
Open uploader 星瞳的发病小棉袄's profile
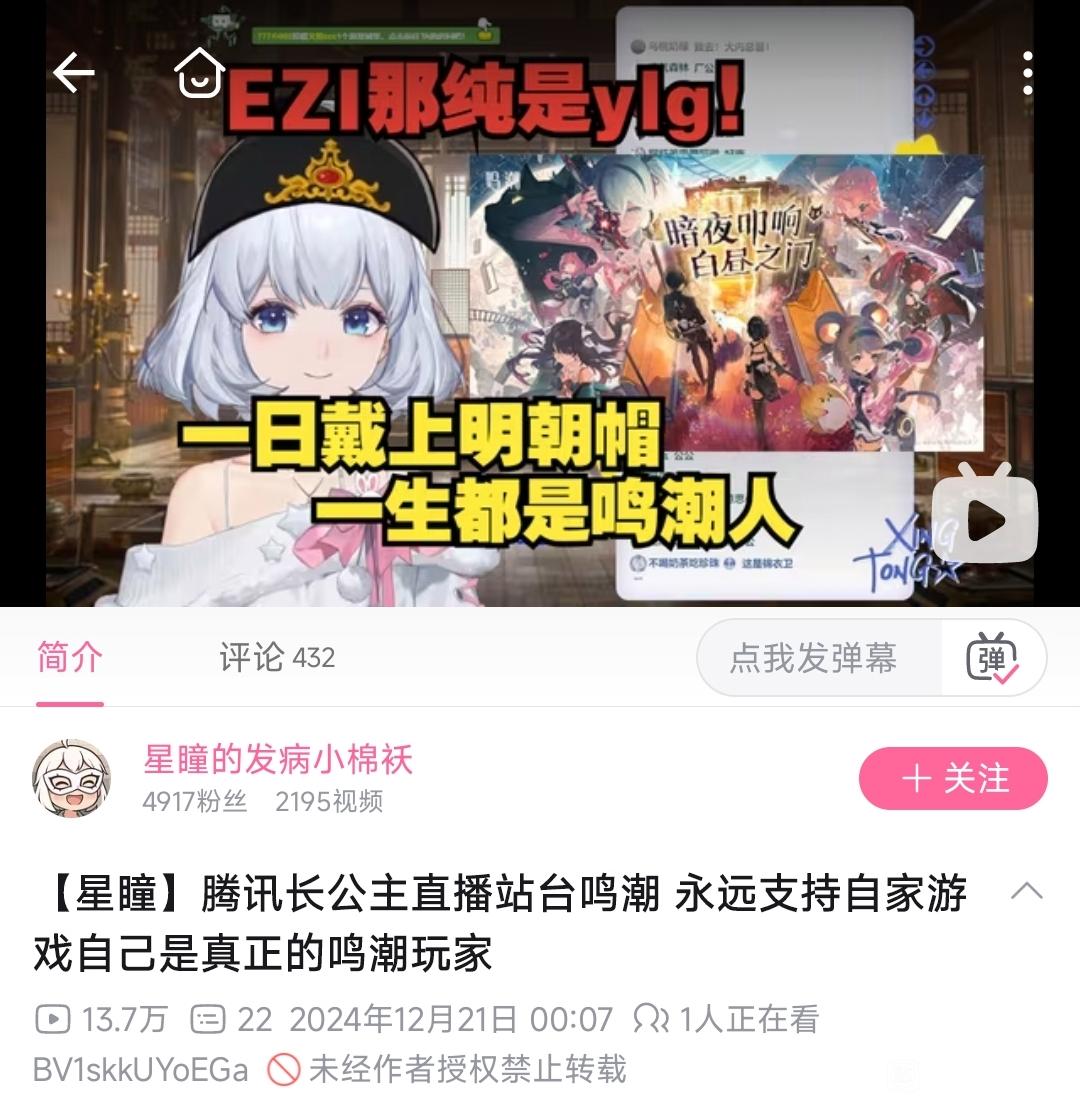[278, 761]
